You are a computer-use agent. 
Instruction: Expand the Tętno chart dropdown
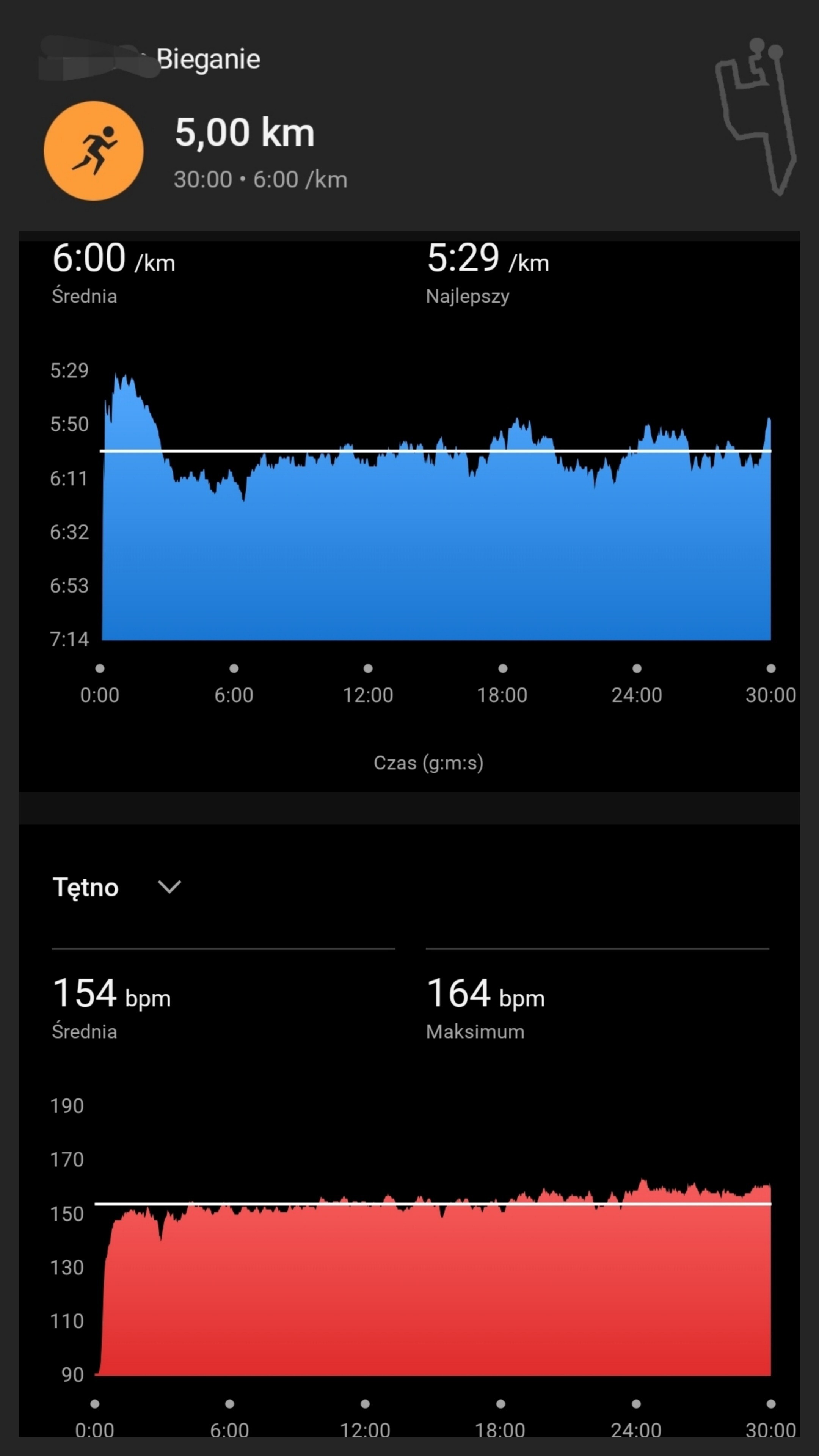[x=168, y=887]
